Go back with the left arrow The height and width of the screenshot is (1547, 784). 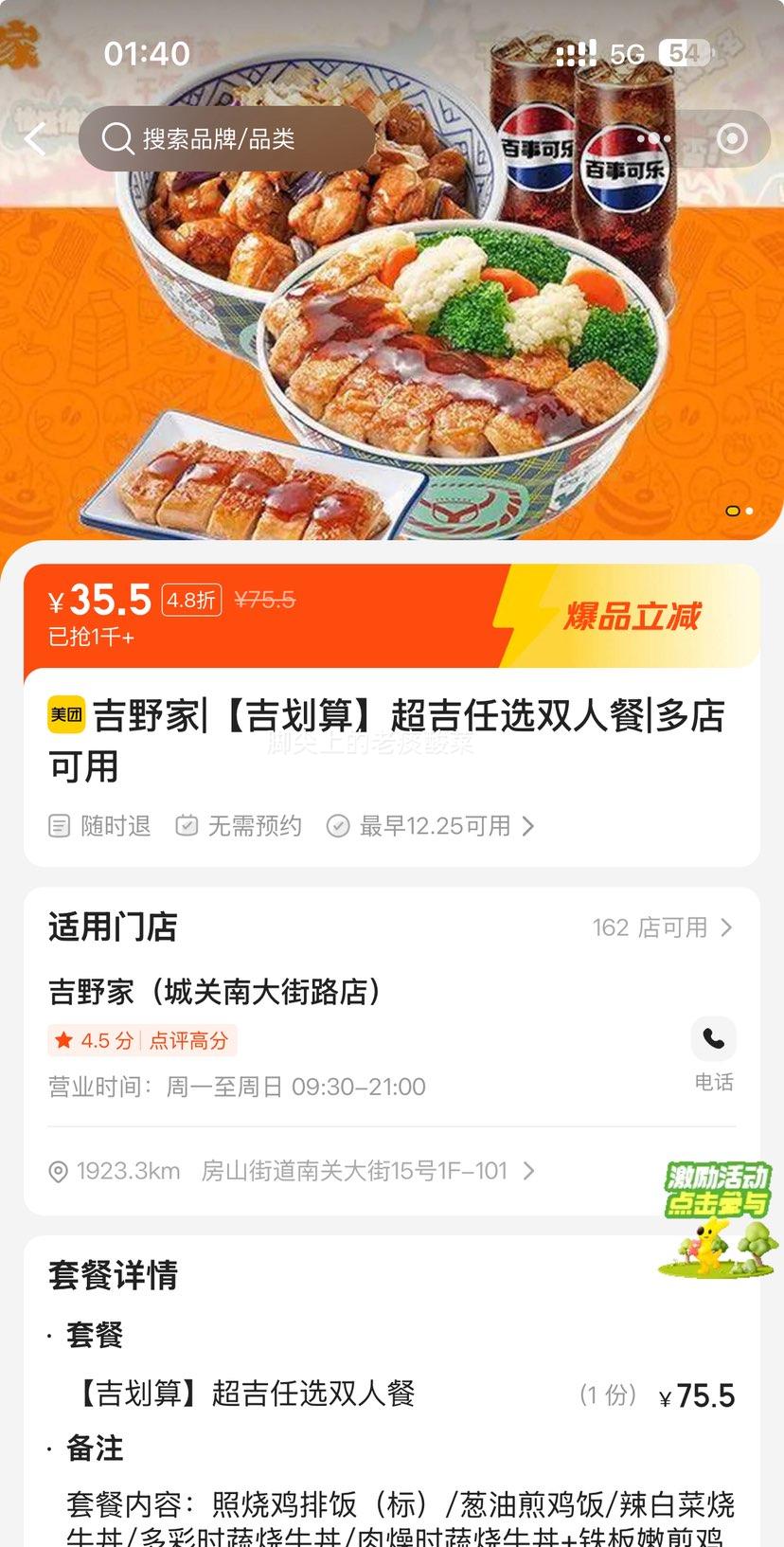point(34,138)
